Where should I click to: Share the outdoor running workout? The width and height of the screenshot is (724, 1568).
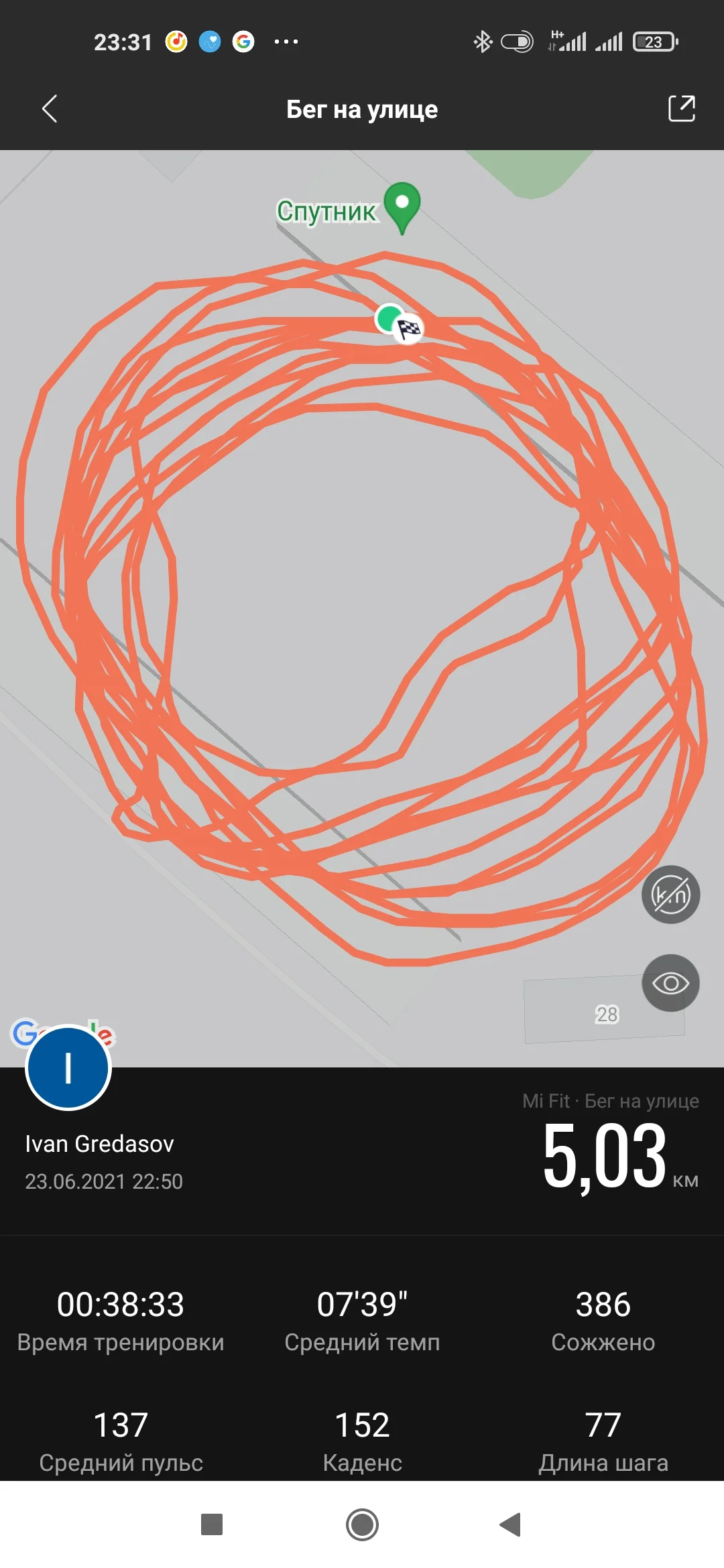[682, 109]
